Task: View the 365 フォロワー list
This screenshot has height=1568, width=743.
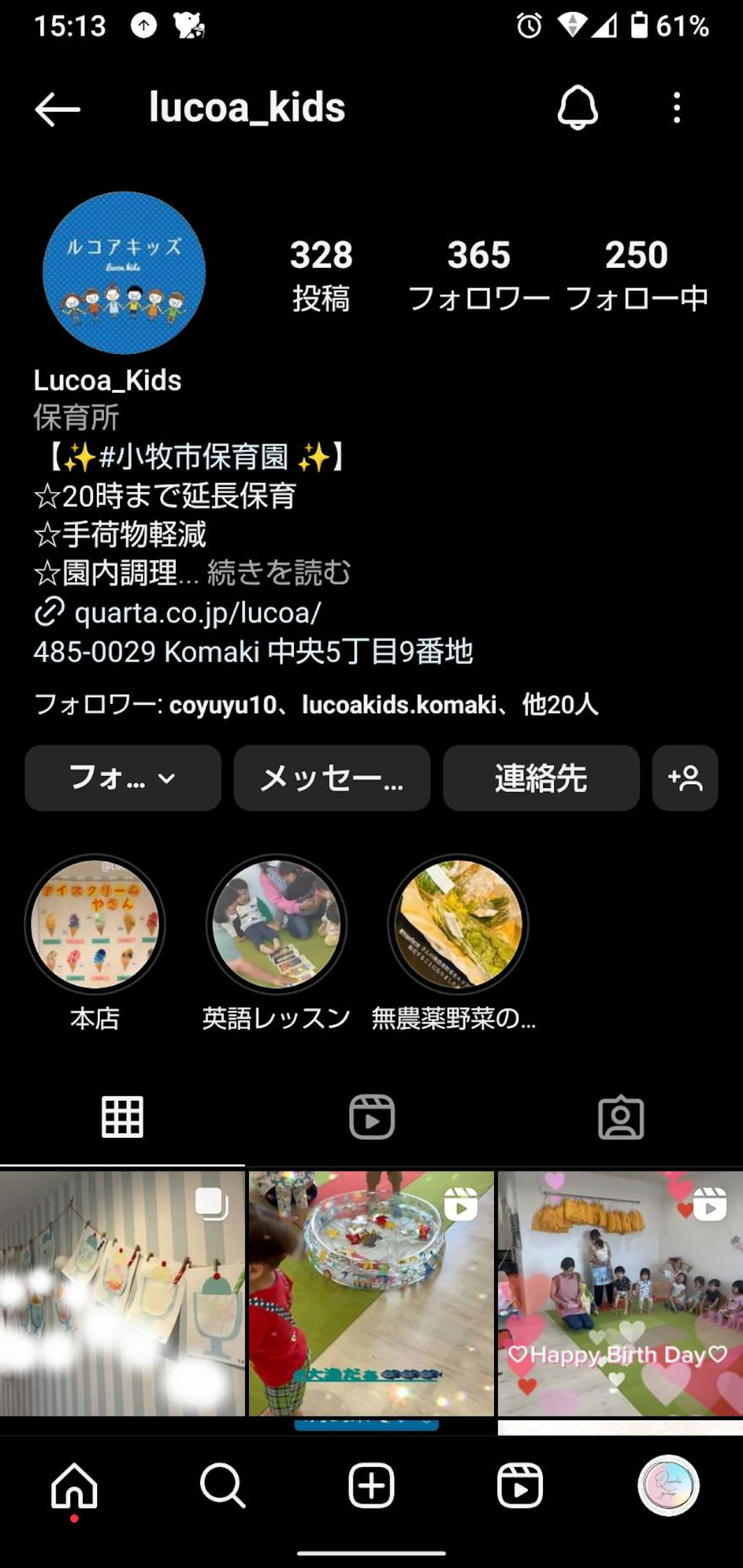Action: pyautogui.click(x=479, y=275)
